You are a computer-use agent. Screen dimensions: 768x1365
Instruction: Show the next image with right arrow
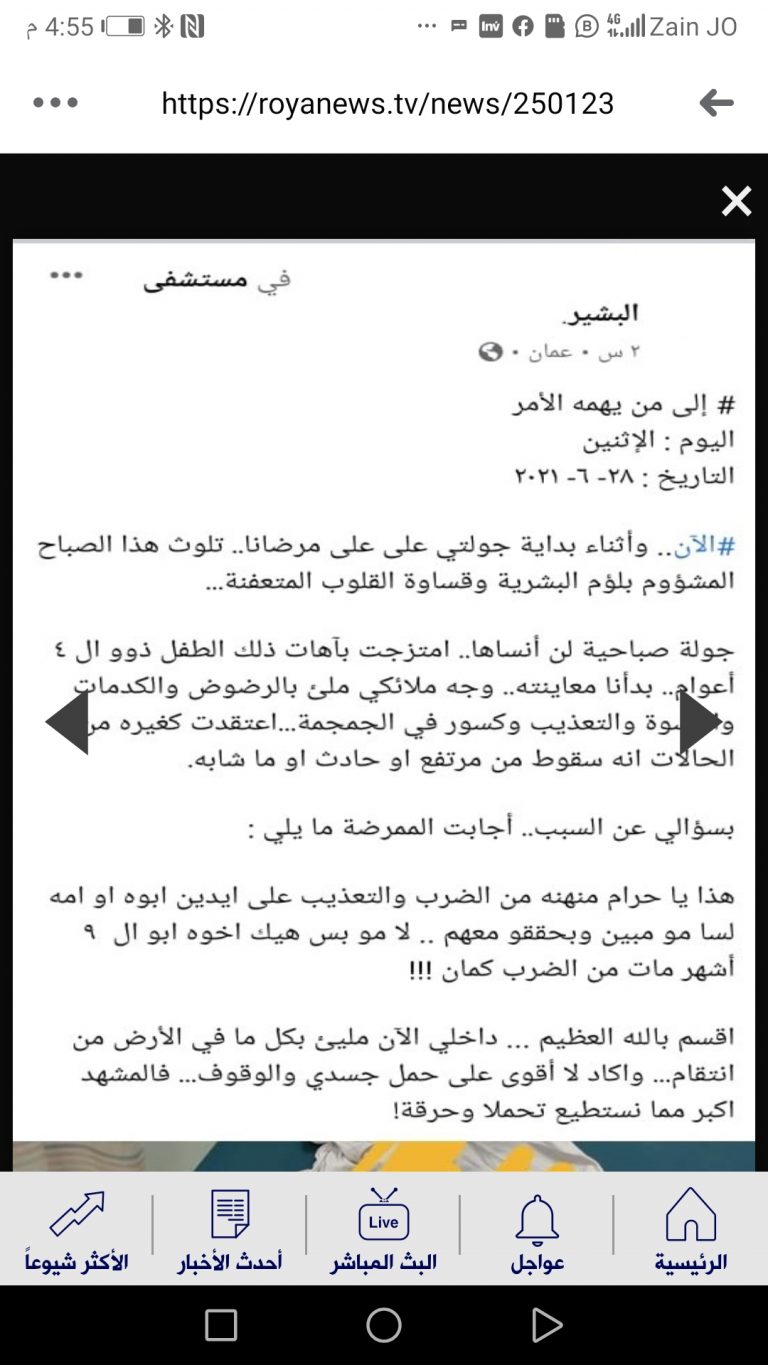(x=699, y=721)
